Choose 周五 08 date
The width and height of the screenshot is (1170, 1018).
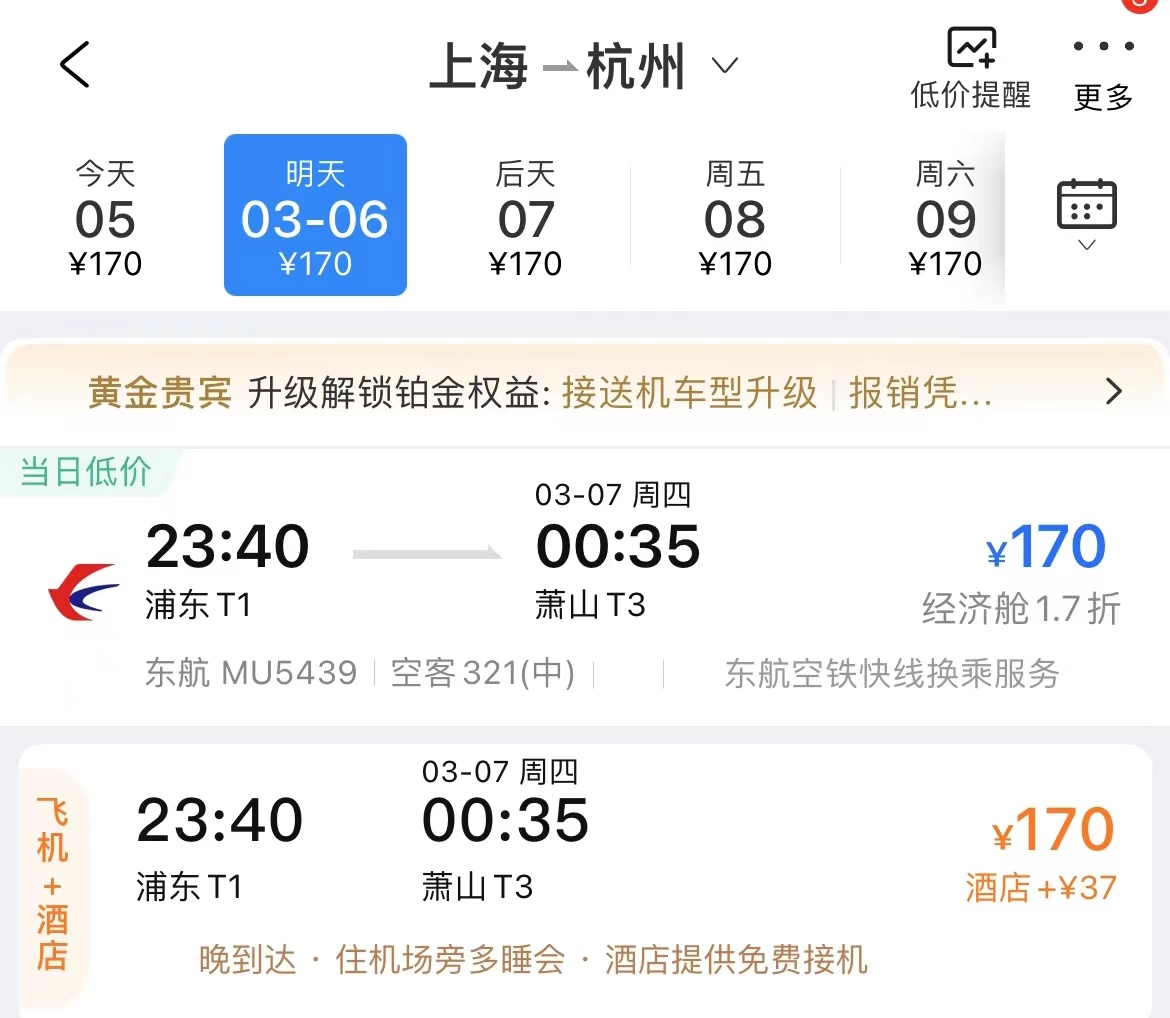click(735, 218)
